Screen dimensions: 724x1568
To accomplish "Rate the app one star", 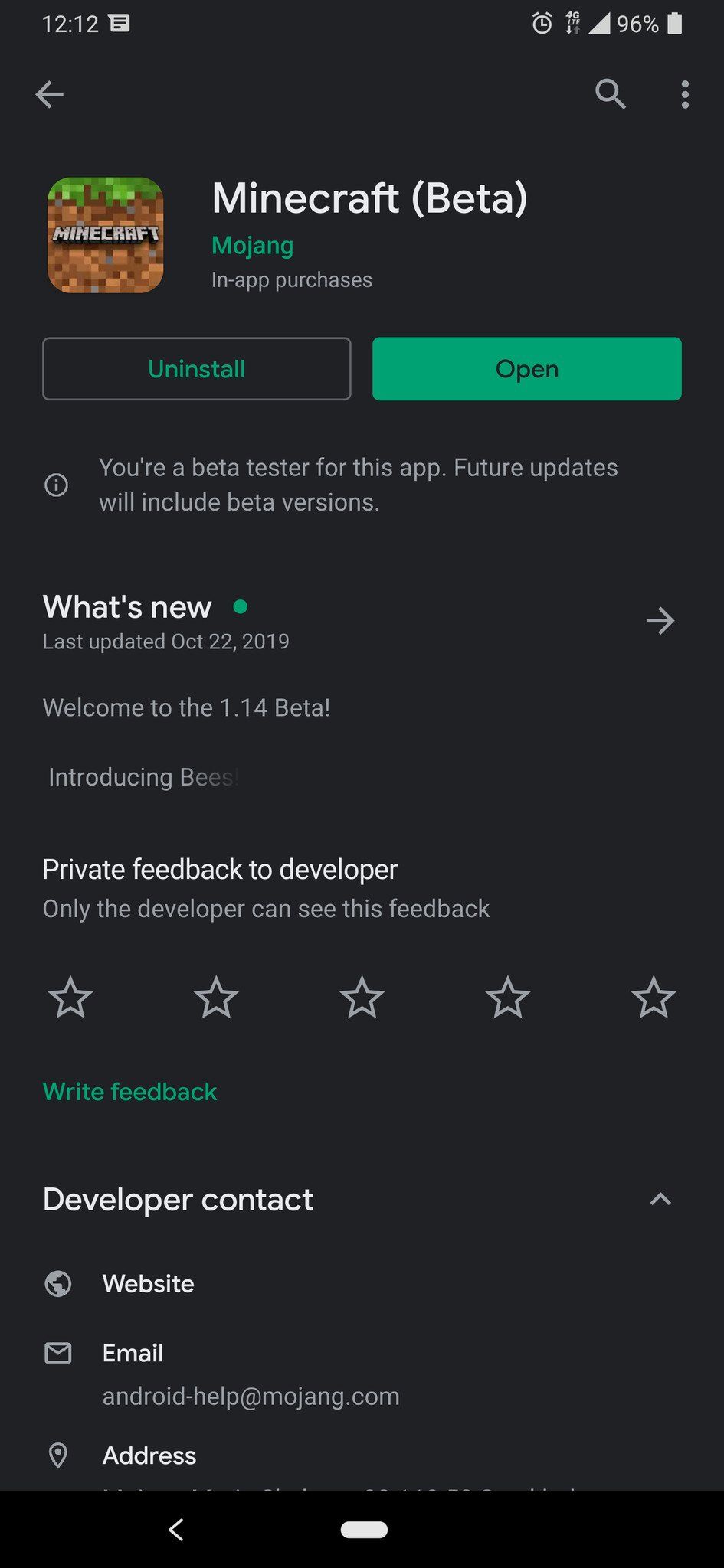I will tap(70, 998).
